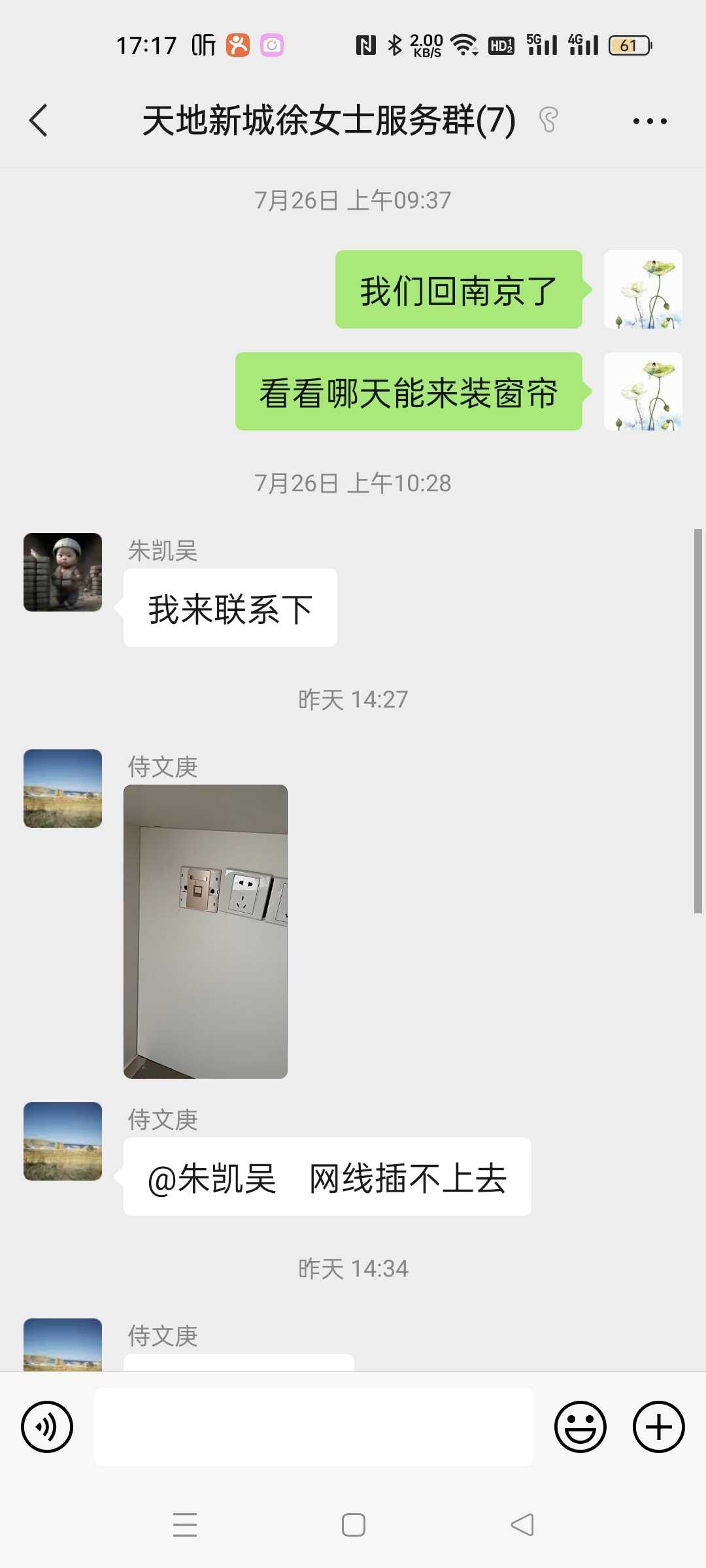Open the chat's three-dot menu
The width and height of the screenshot is (706, 1568).
pyautogui.click(x=650, y=121)
